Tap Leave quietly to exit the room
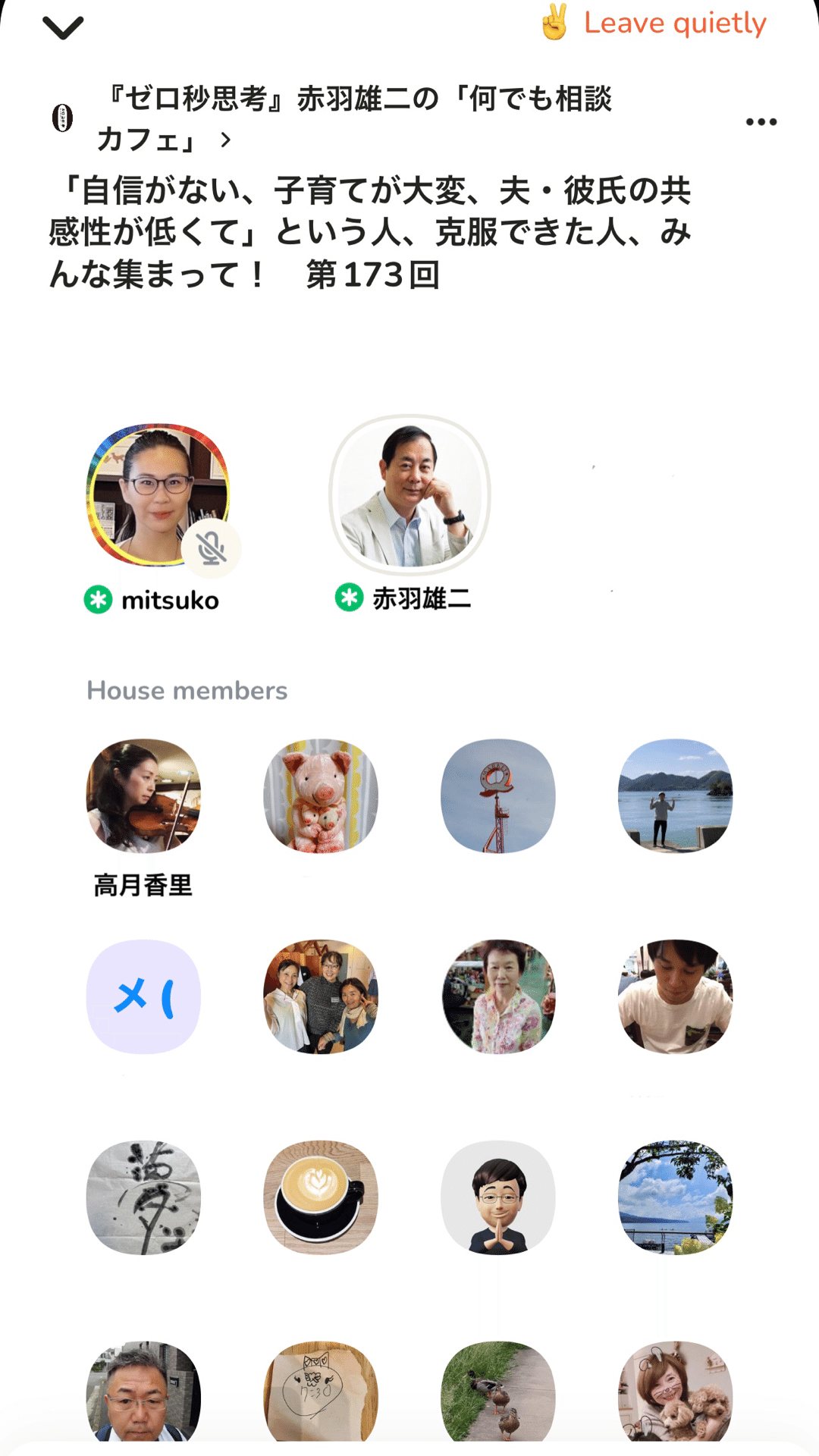819x1456 pixels. tap(653, 24)
